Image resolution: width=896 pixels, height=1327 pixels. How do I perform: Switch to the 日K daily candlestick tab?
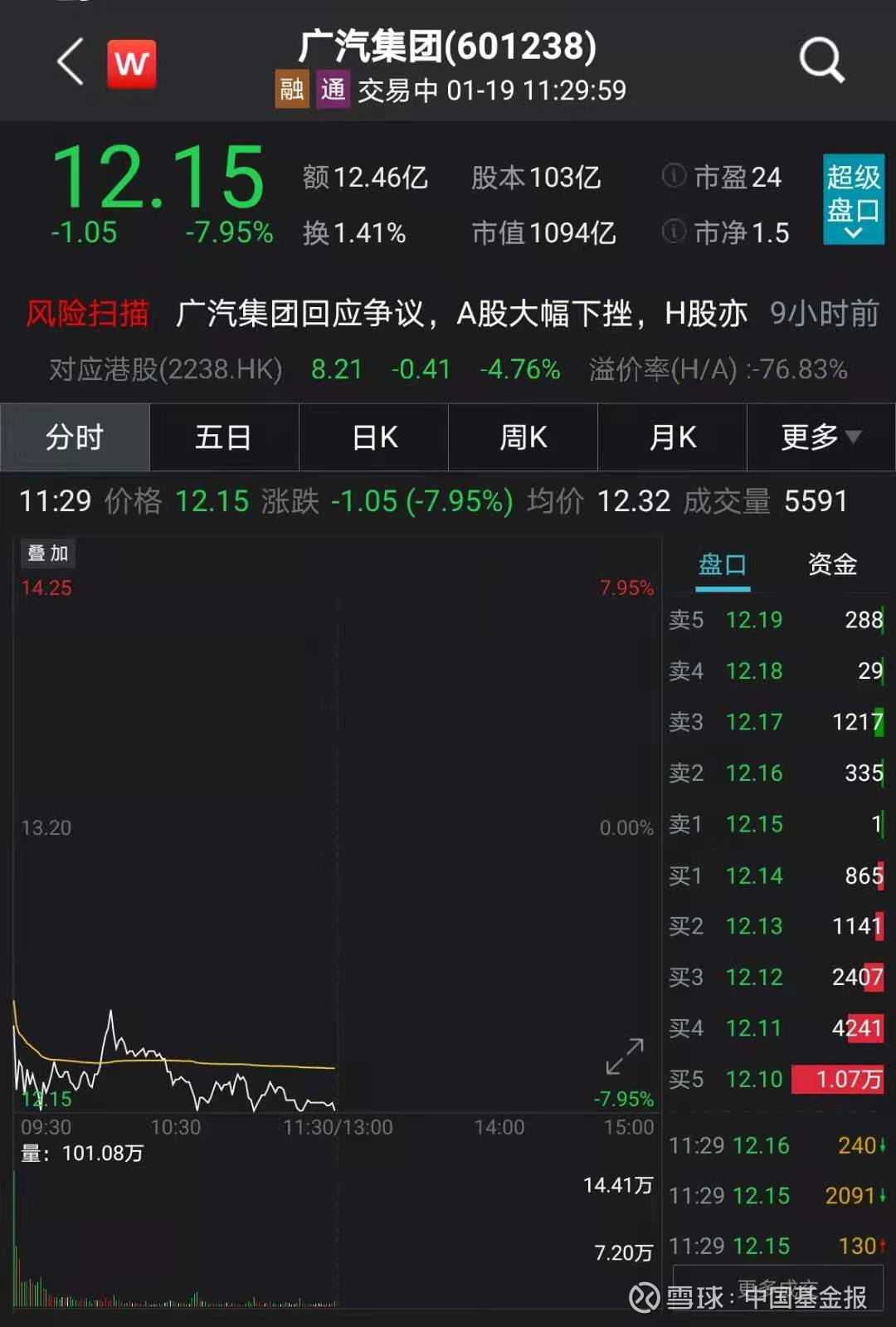[x=373, y=437]
